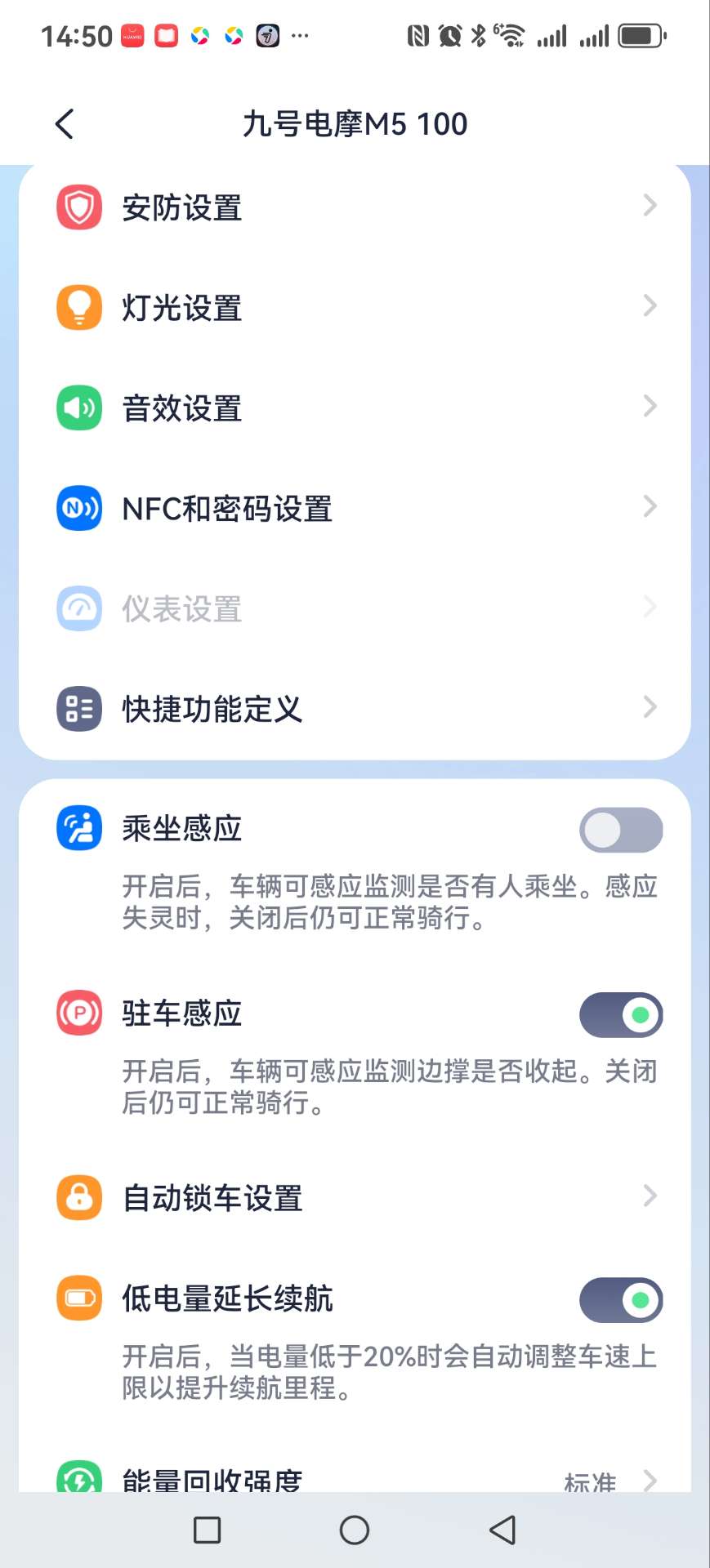Screen dimensions: 710x1568
Task: Tap the system home button
Action: (x=355, y=1530)
